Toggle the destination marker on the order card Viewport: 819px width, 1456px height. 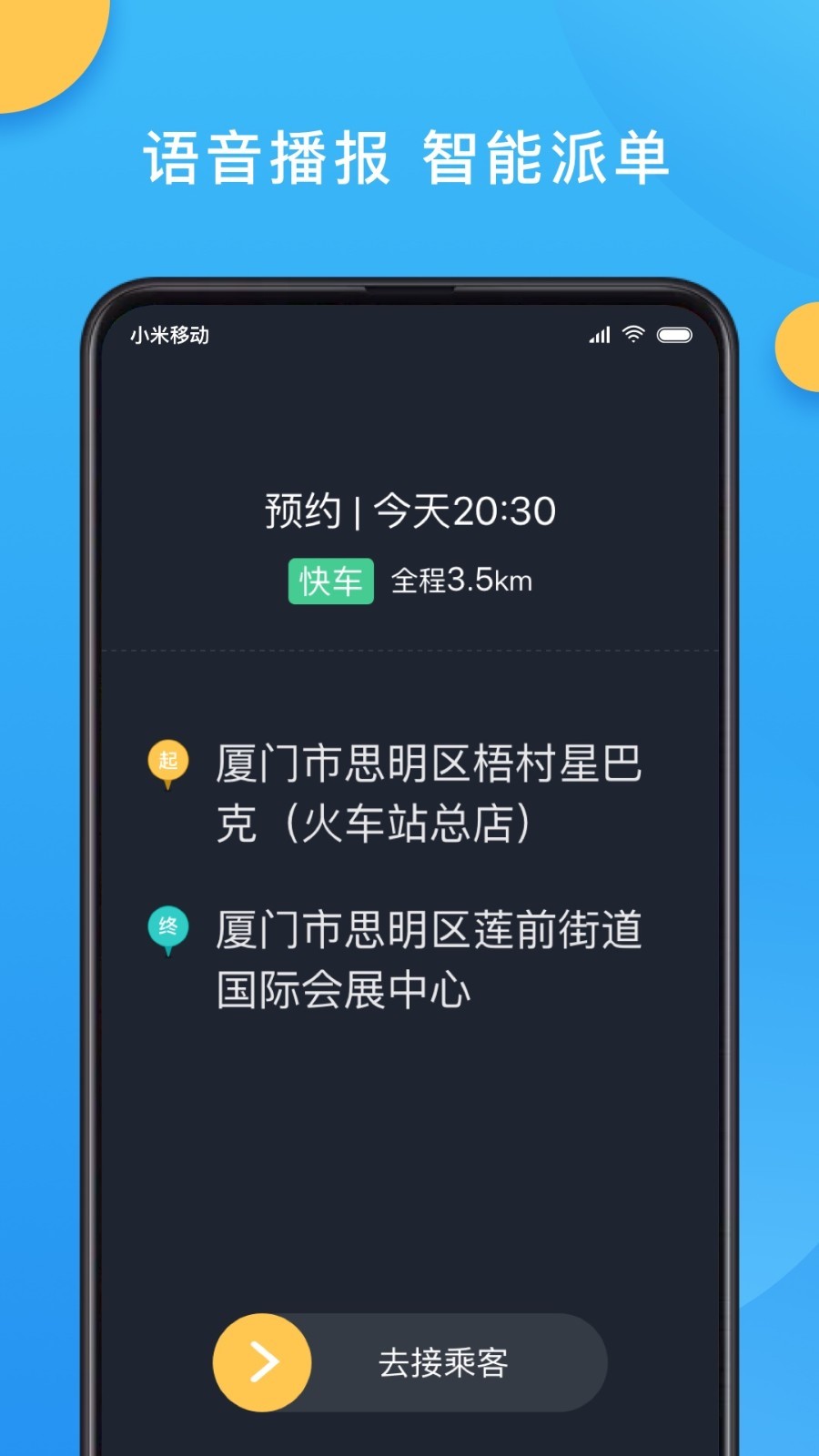[165, 926]
